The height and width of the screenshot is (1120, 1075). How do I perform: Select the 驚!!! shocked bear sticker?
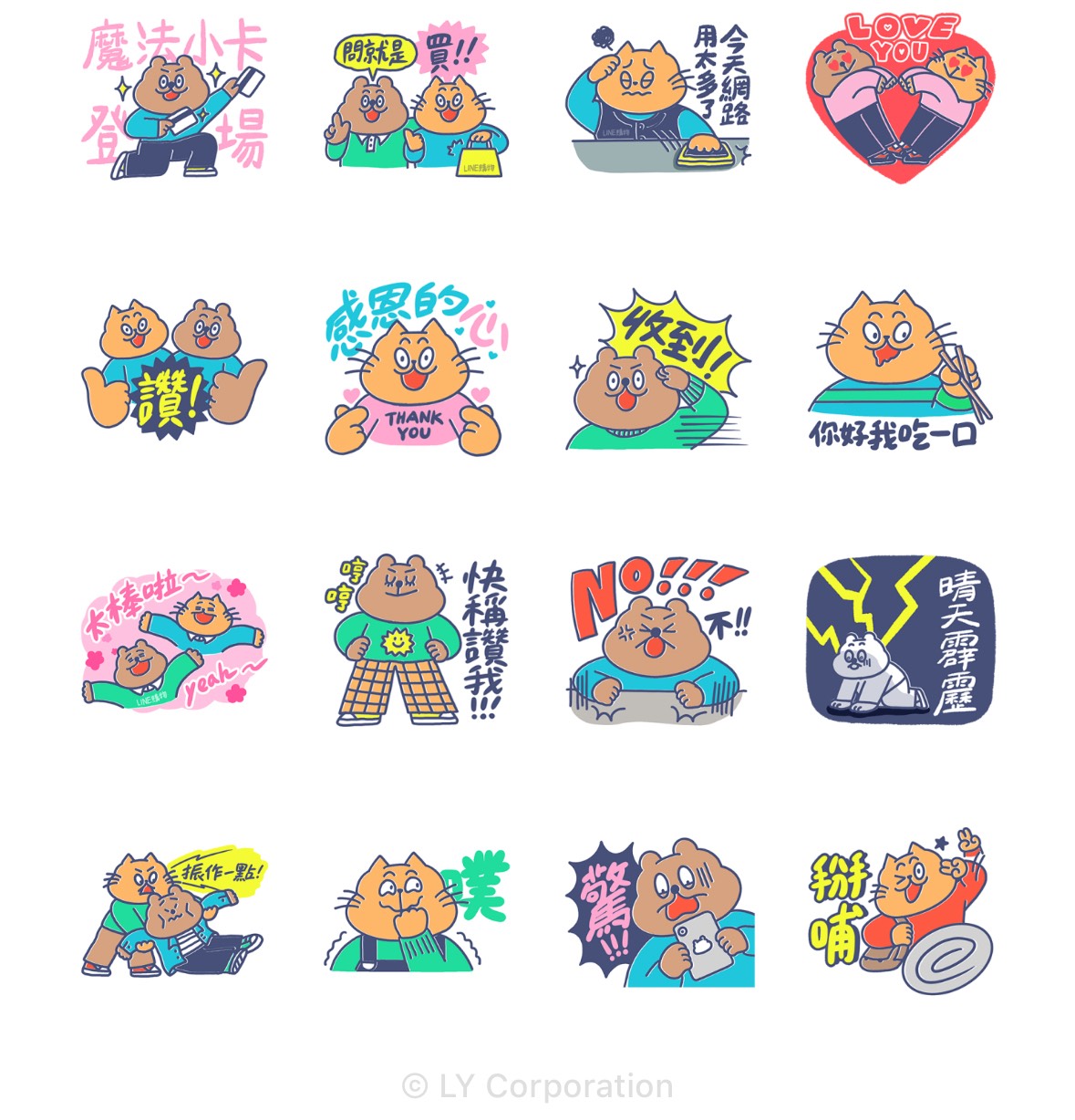658,912
